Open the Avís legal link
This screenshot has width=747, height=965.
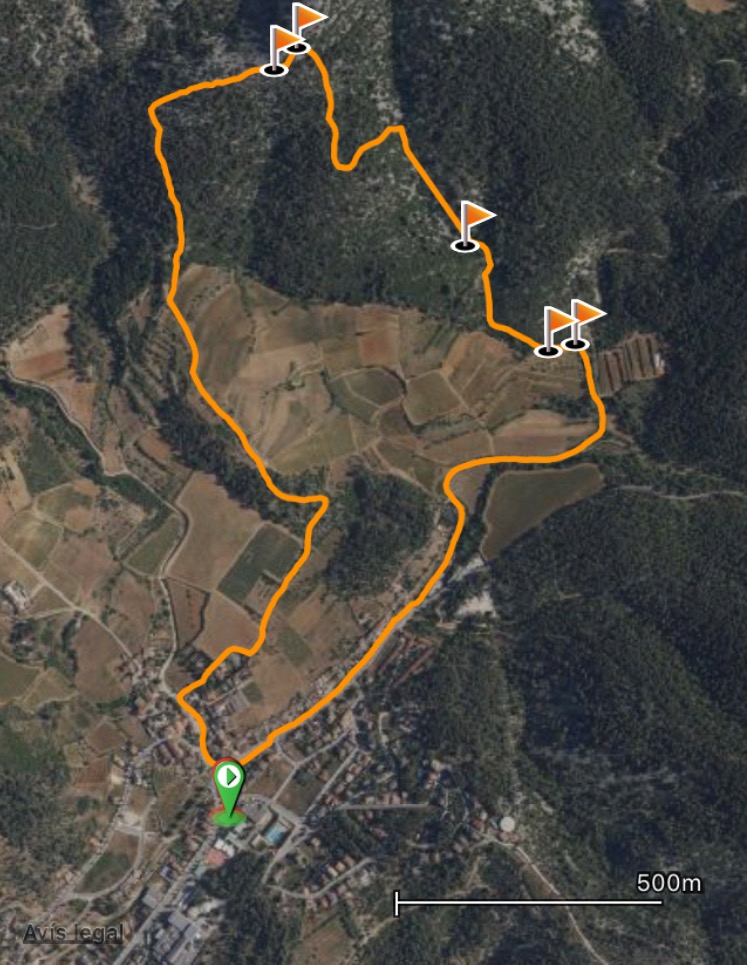[74, 933]
